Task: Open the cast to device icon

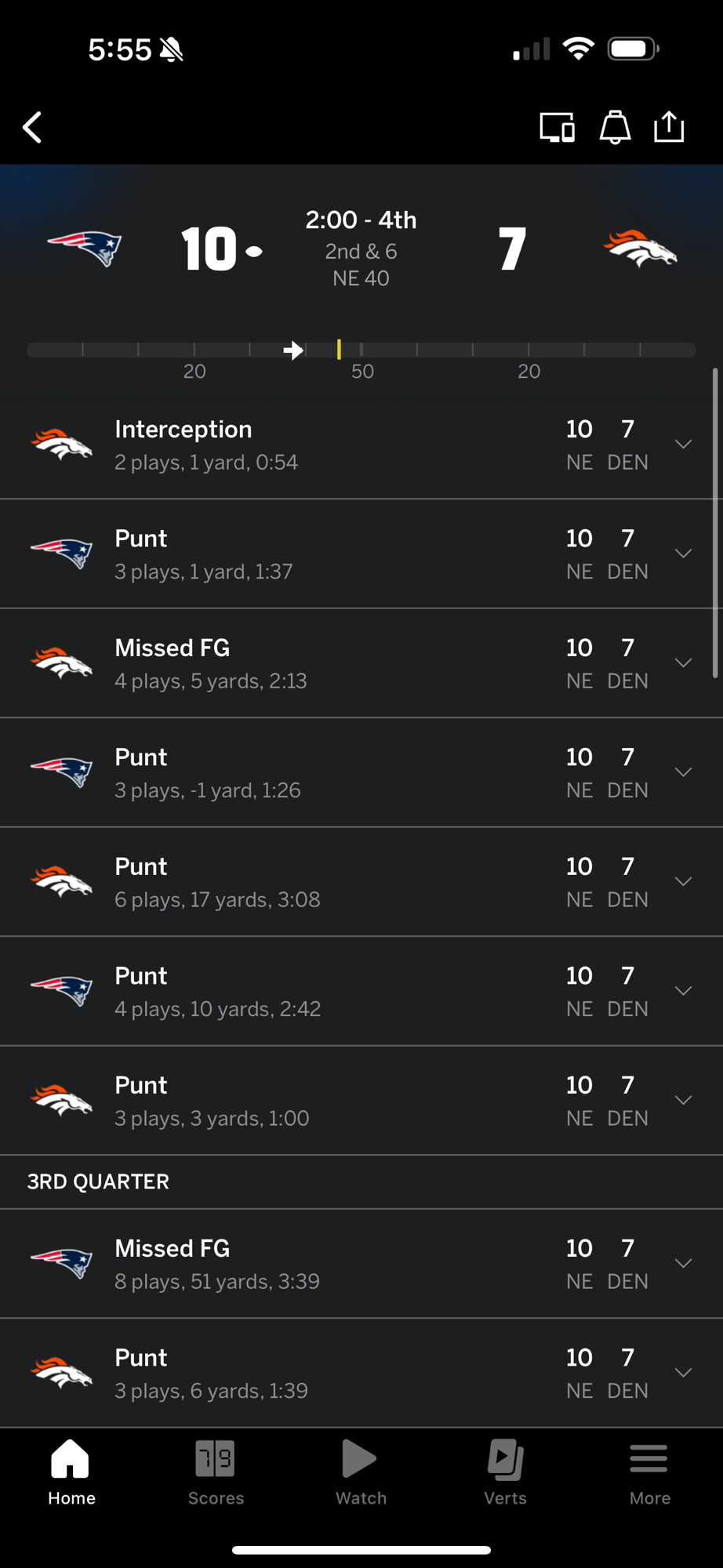Action: point(557,127)
